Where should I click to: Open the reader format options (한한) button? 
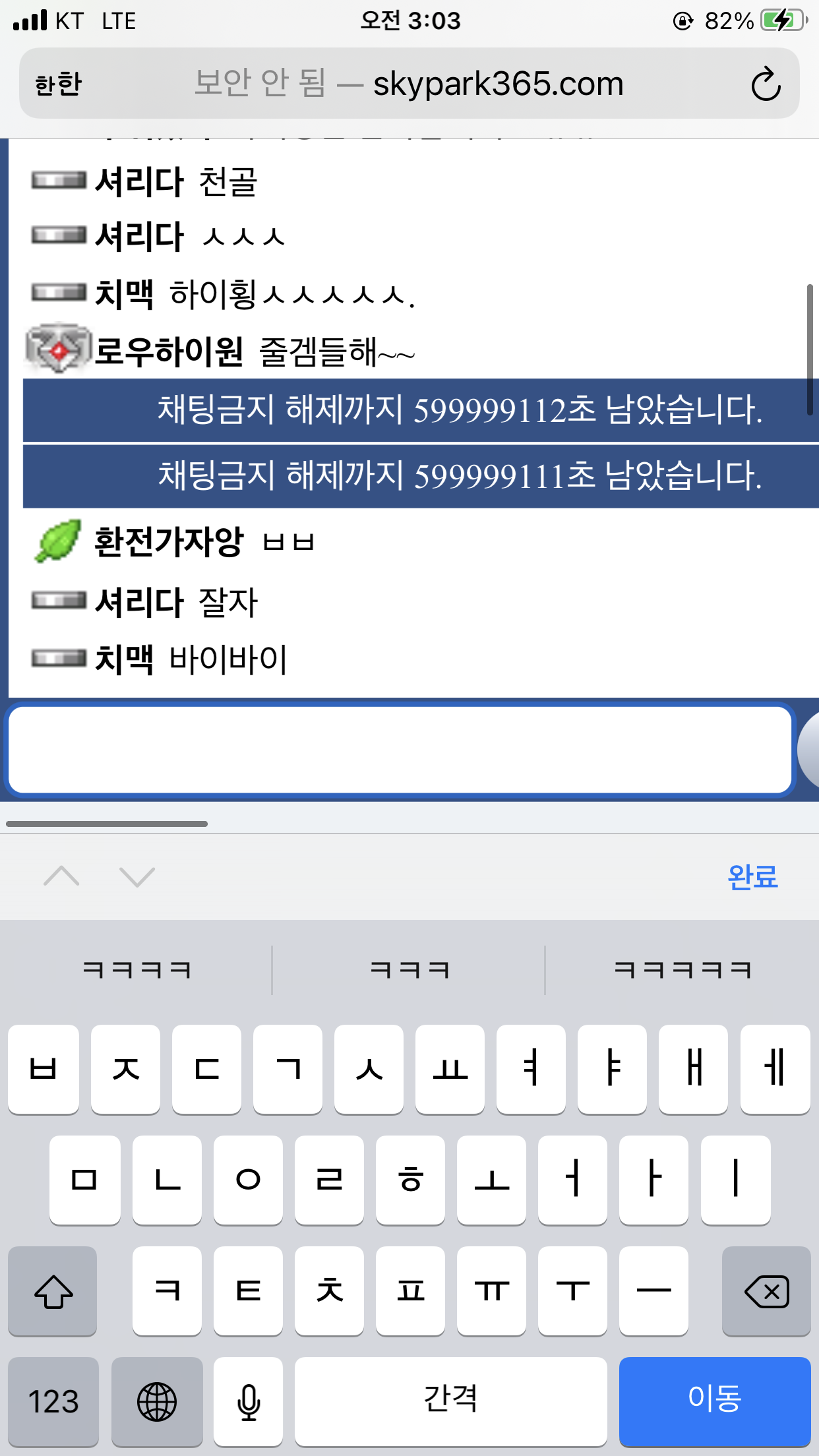[x=58, y=84]
